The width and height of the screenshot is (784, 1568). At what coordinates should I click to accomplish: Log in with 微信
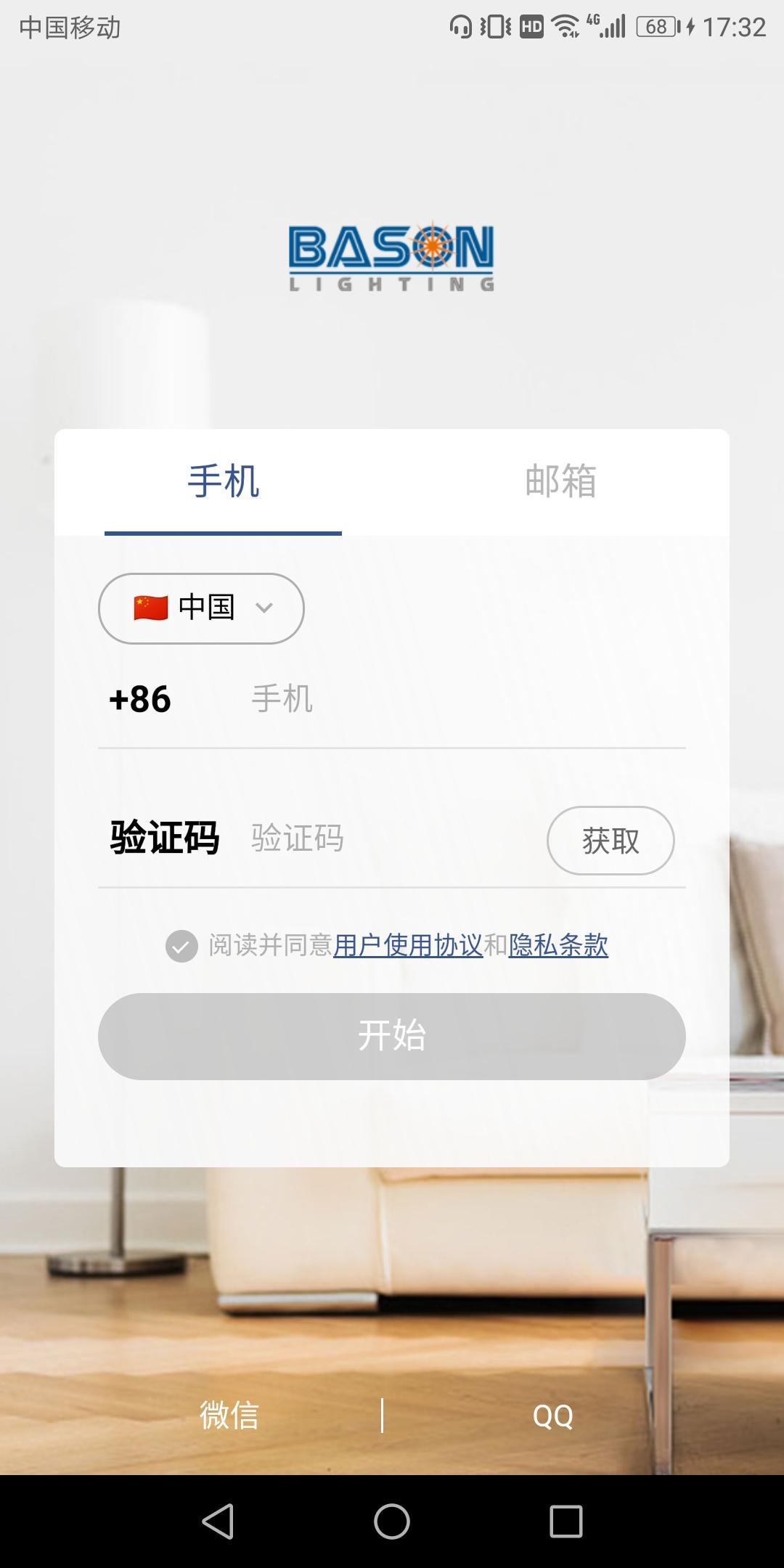pyautogui.click(x=229, y=1416)
